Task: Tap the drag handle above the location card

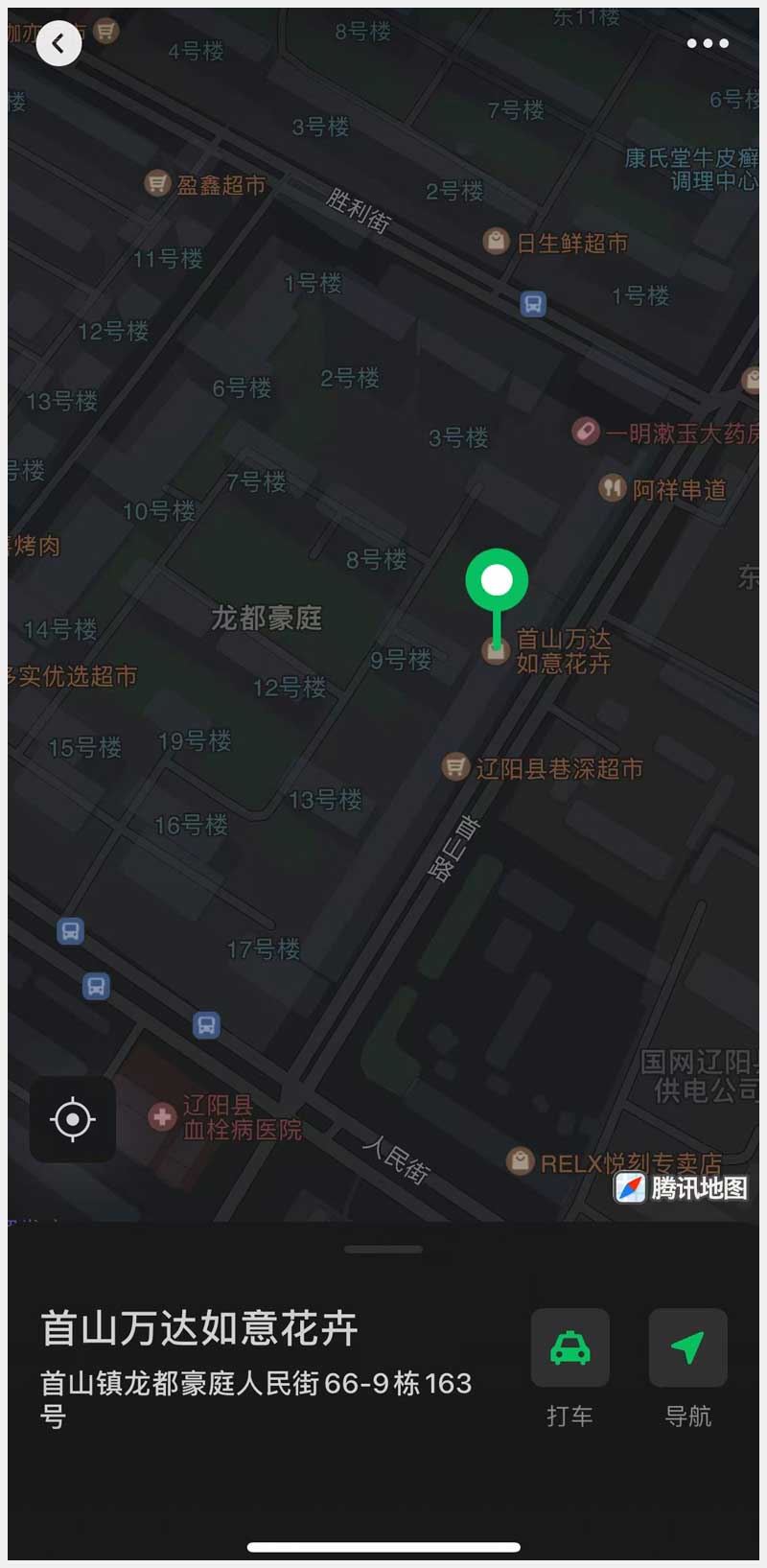Action: [383, 1250]
